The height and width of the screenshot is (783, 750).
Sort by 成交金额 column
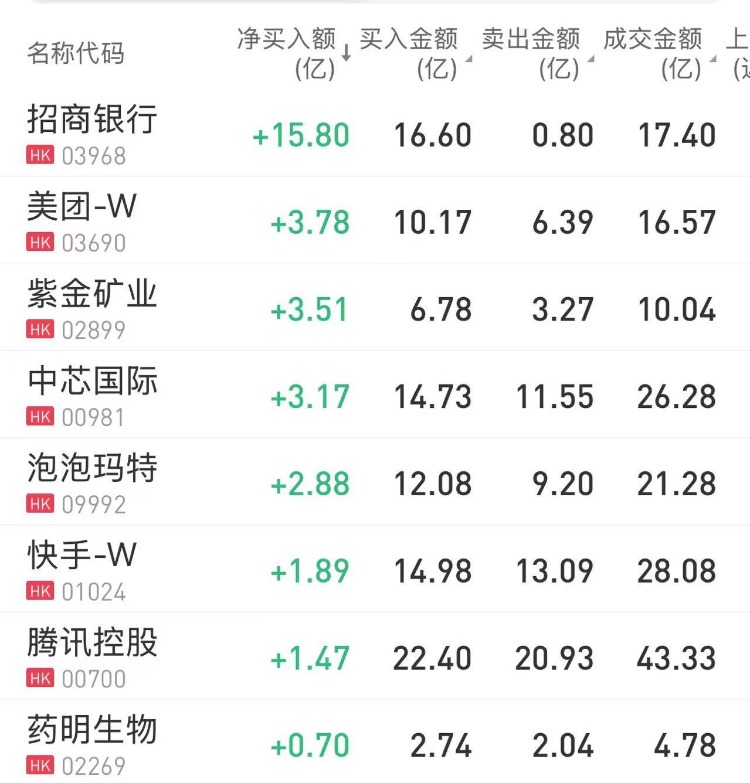click(656, 52)
